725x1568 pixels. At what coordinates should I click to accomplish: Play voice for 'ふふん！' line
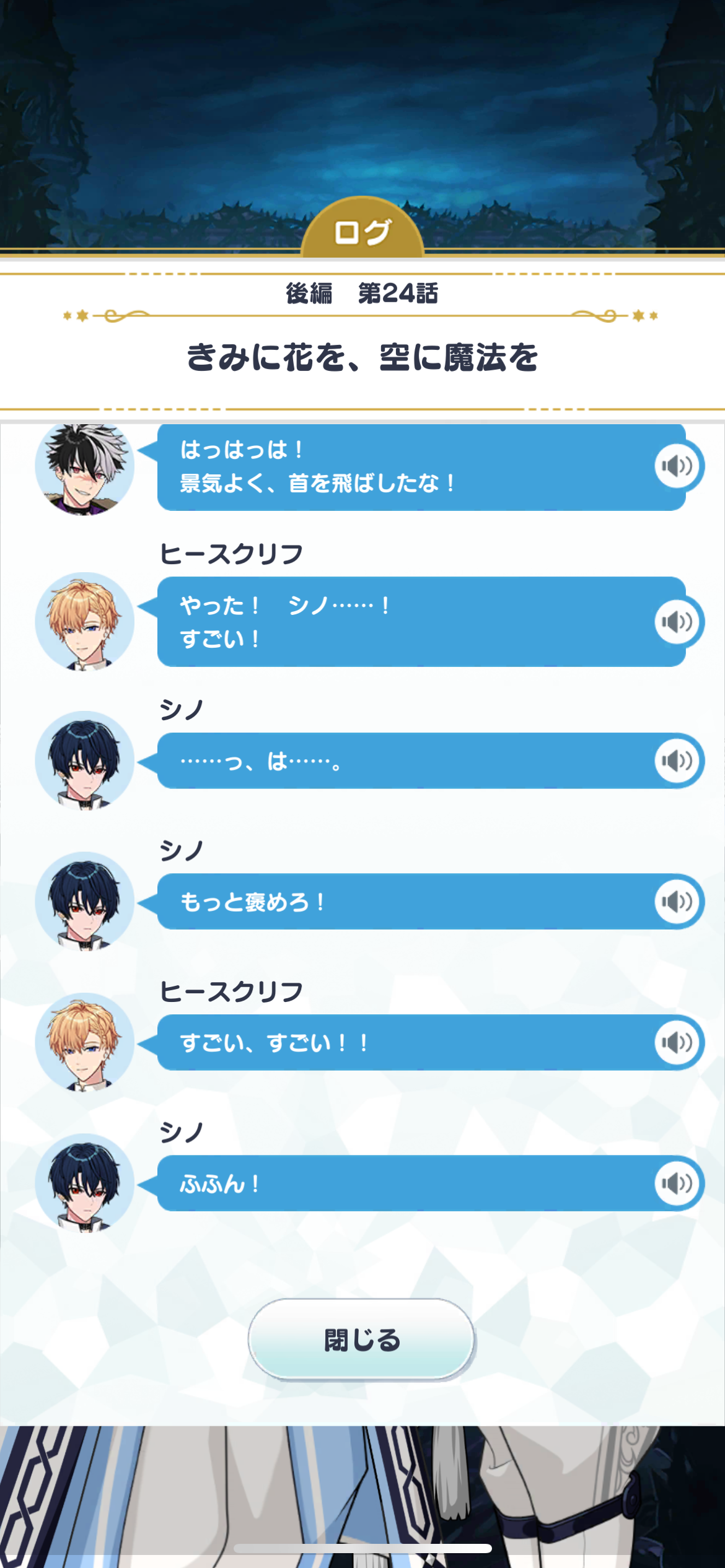(677, 1183)
